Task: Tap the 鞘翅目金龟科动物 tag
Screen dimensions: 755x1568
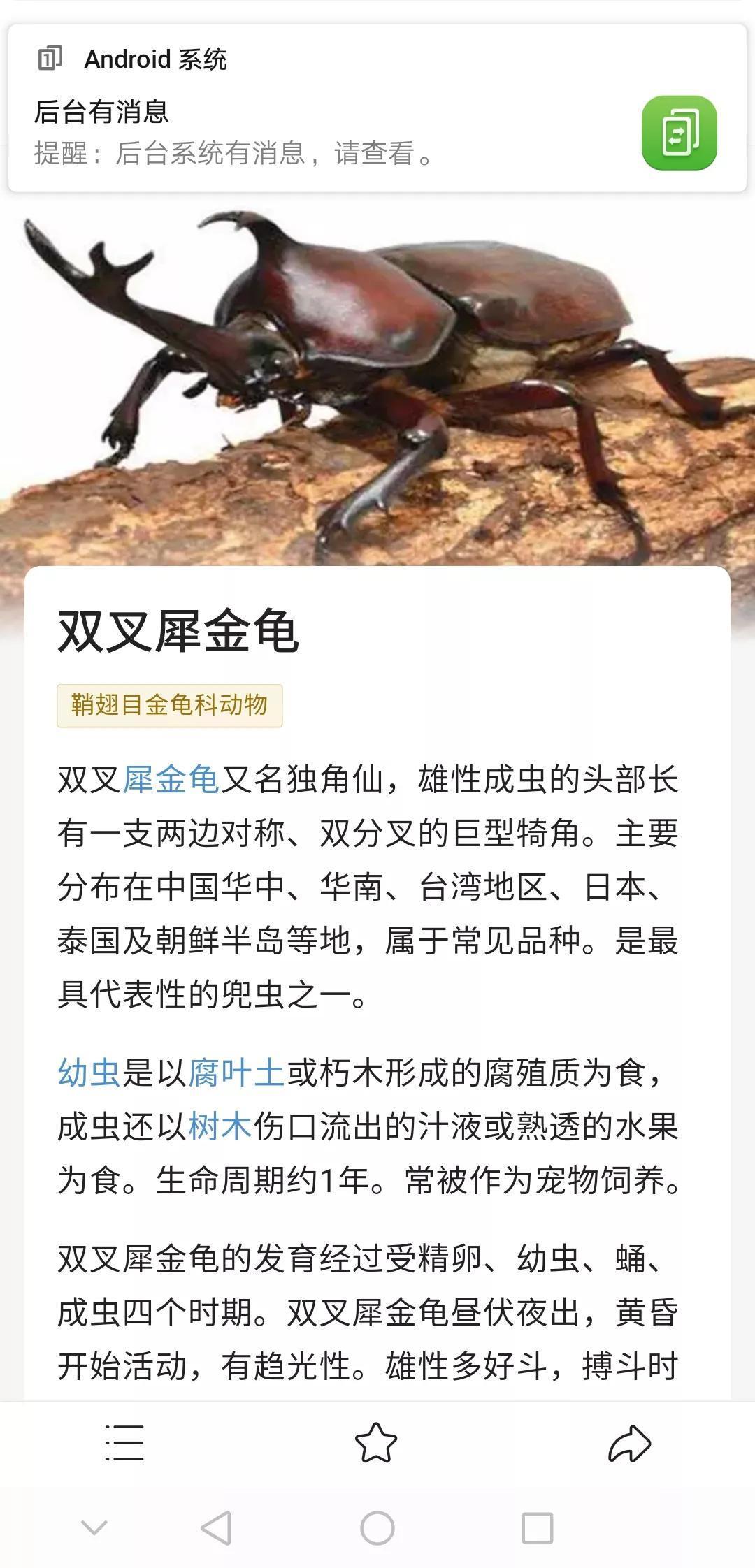Action: [169, 705]
